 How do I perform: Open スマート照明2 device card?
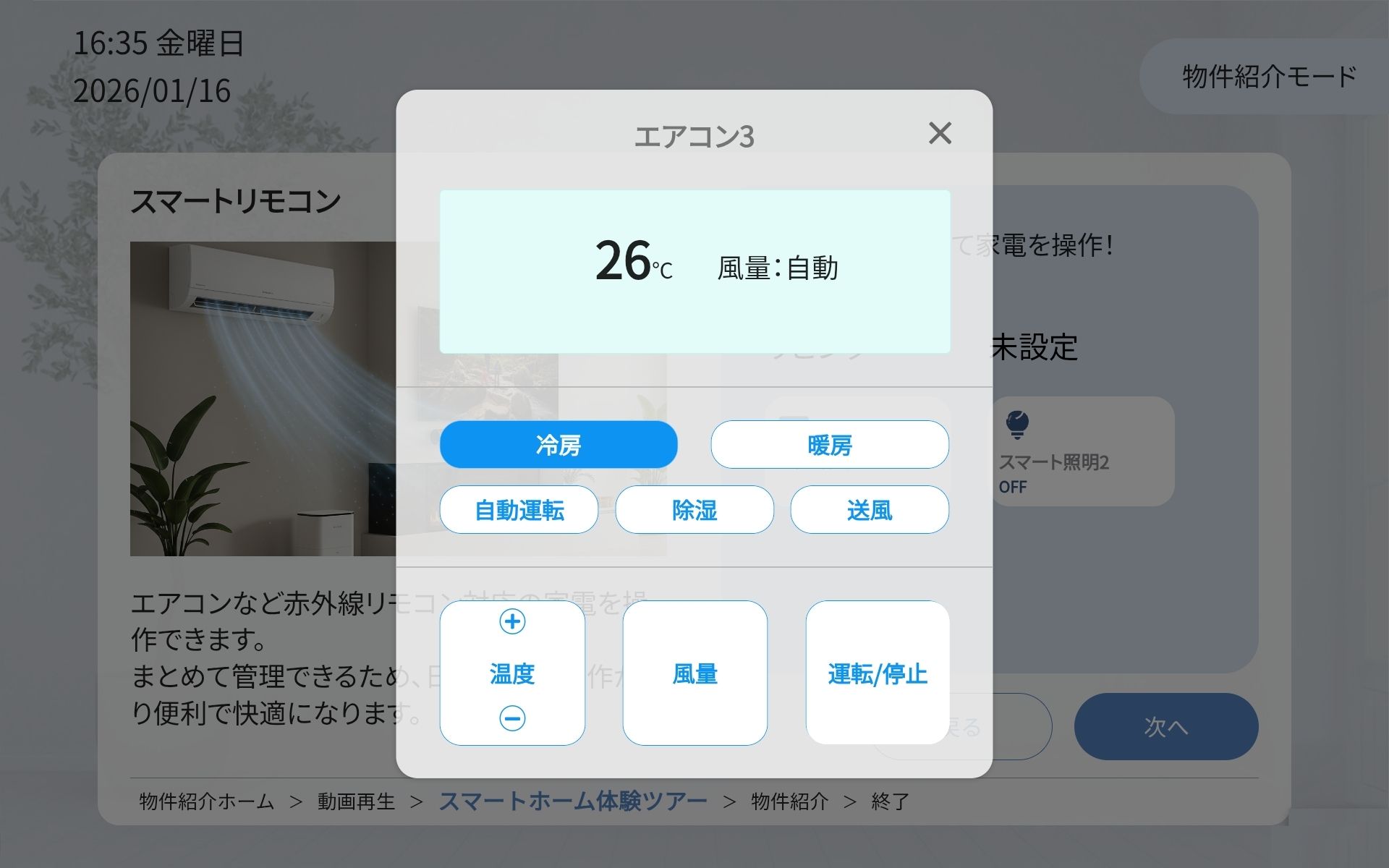click(x=1083, y=452)
